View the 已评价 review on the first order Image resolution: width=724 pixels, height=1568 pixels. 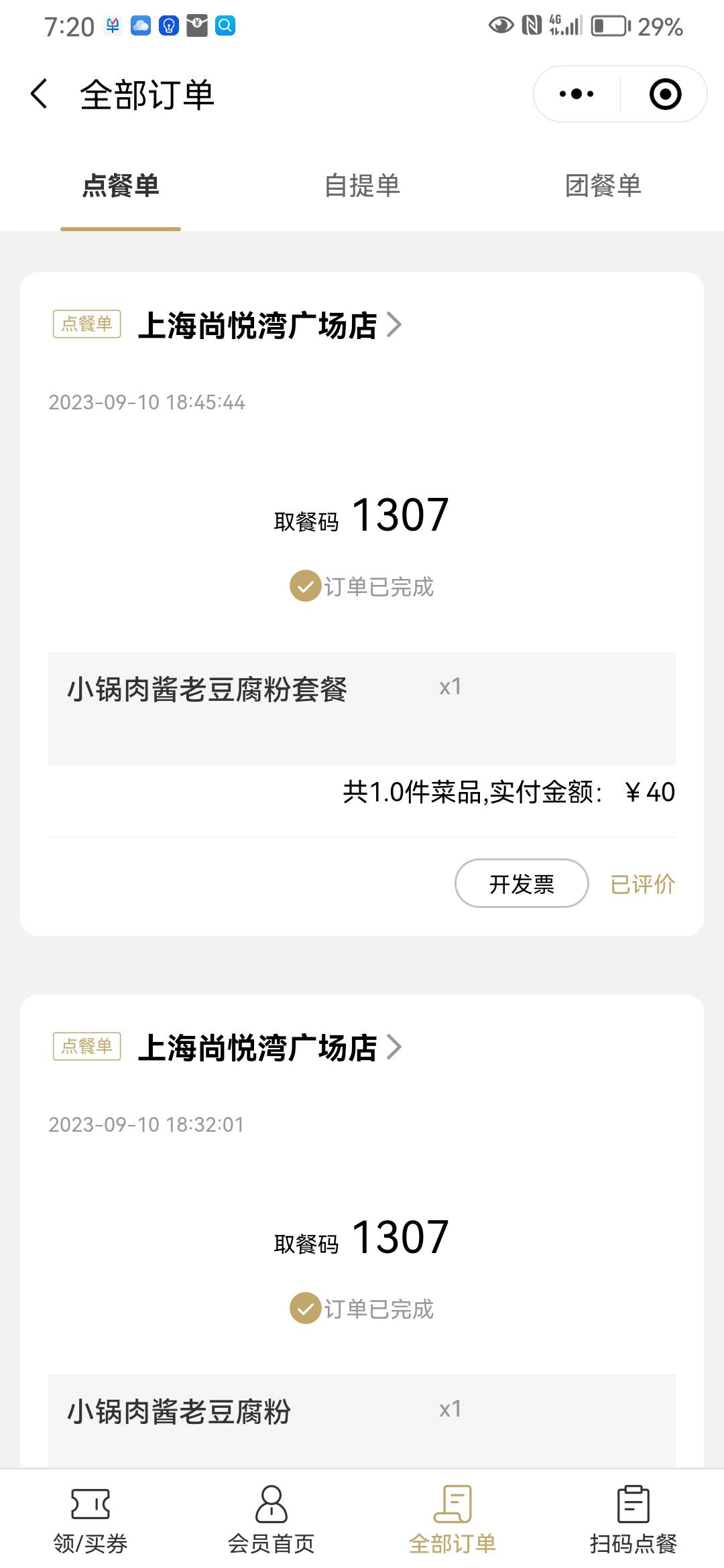point(642,885)
